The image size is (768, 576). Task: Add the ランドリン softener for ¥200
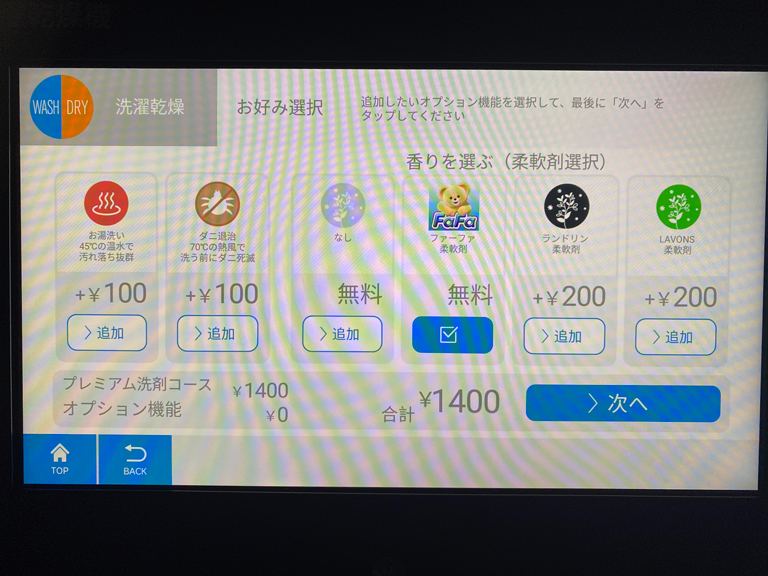pos(564,336)
